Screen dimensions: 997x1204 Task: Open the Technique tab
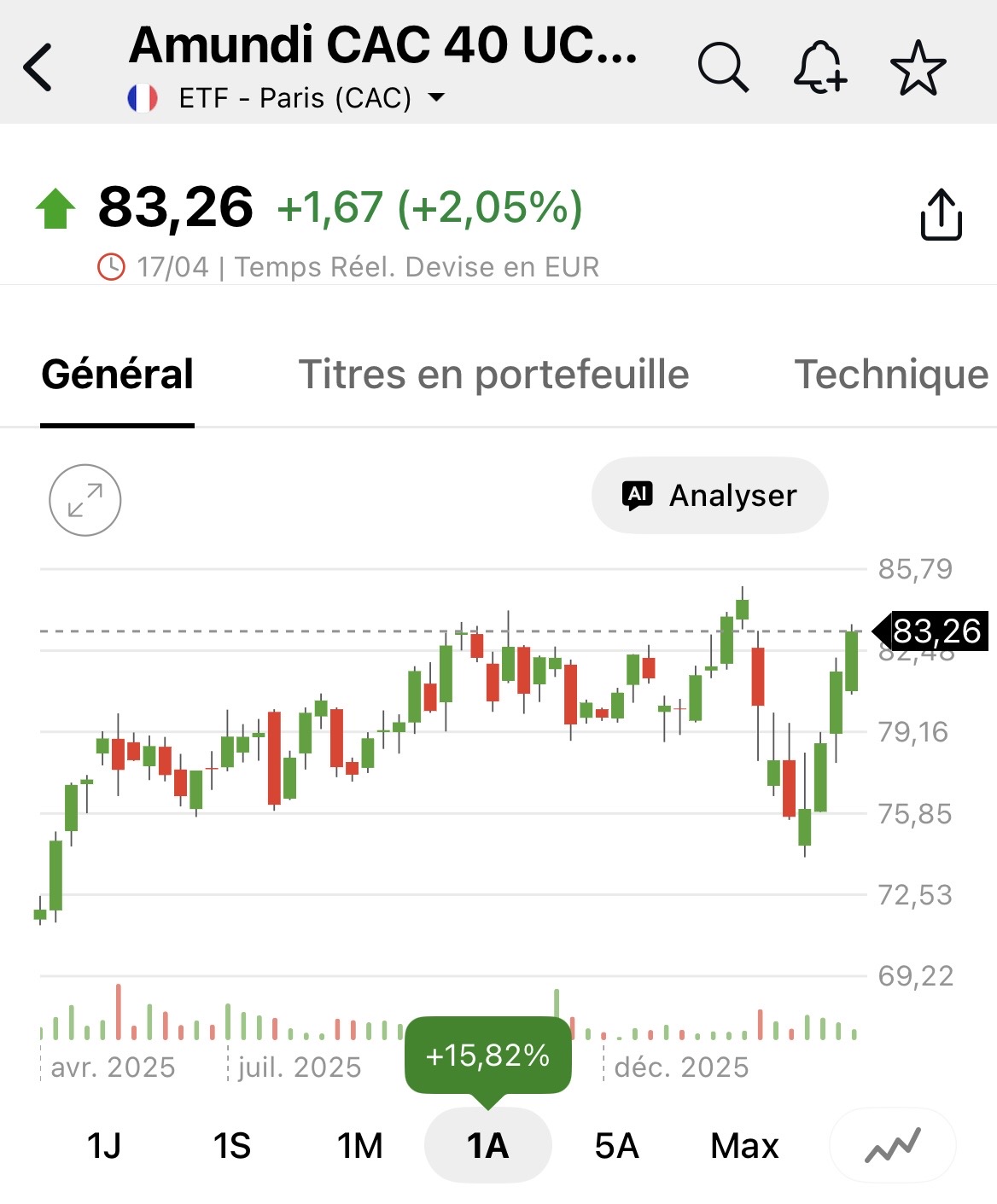point(891,375)
